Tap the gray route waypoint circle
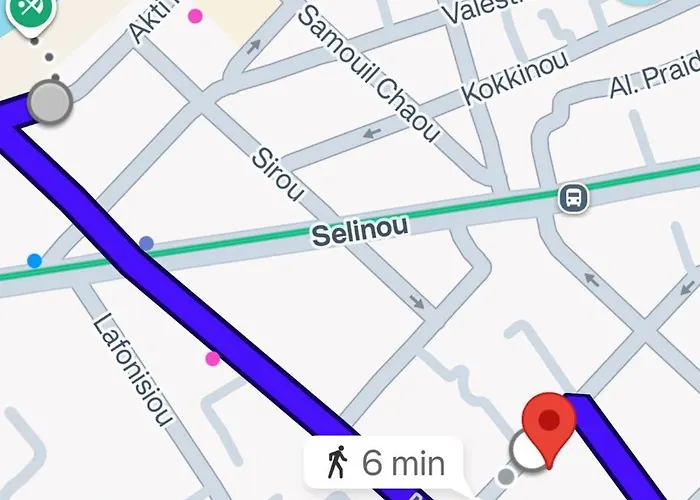The width and height of the screenshot is (700, 500). (x=49, y=102)
